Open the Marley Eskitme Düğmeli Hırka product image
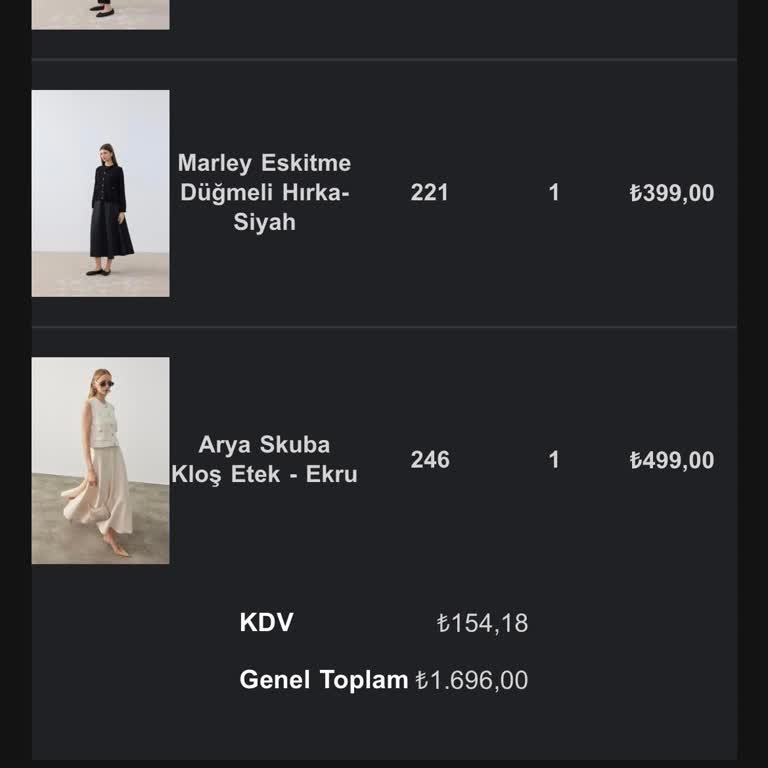This screenshot has width=768, height=768. click(x=100, y=193)
